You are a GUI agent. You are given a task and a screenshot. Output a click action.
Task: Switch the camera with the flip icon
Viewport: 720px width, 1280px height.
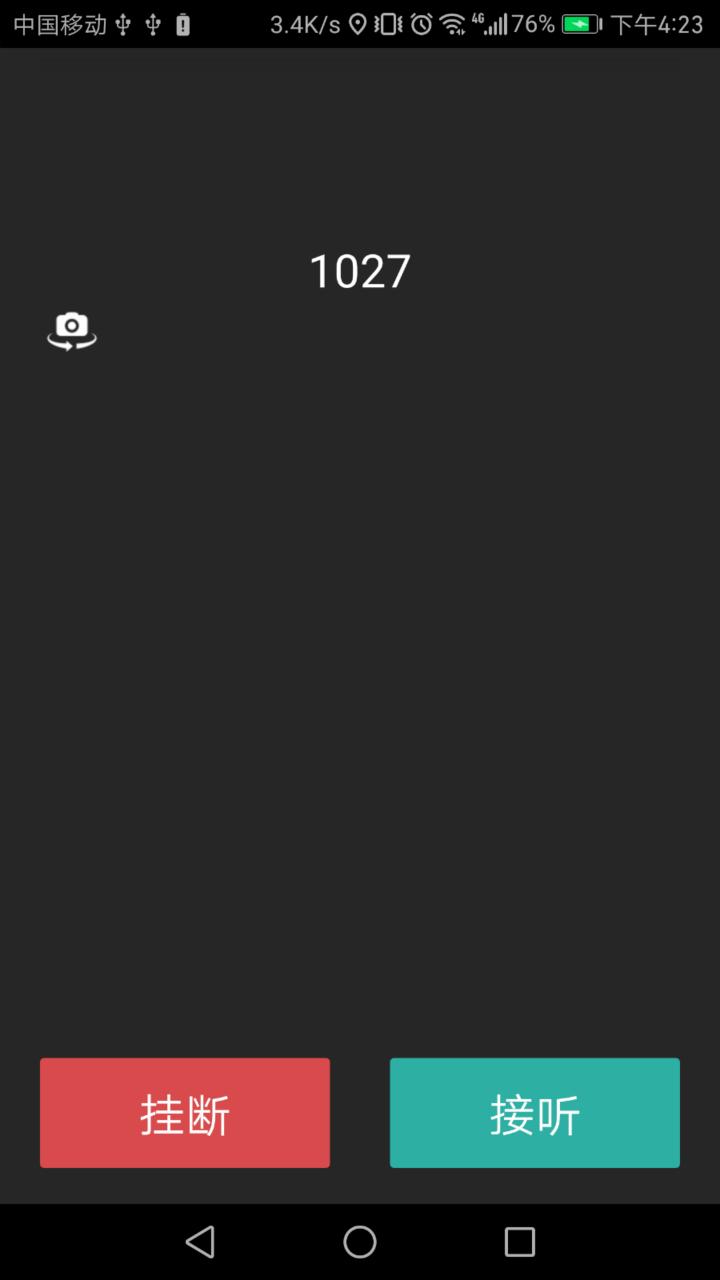point(72,330)
